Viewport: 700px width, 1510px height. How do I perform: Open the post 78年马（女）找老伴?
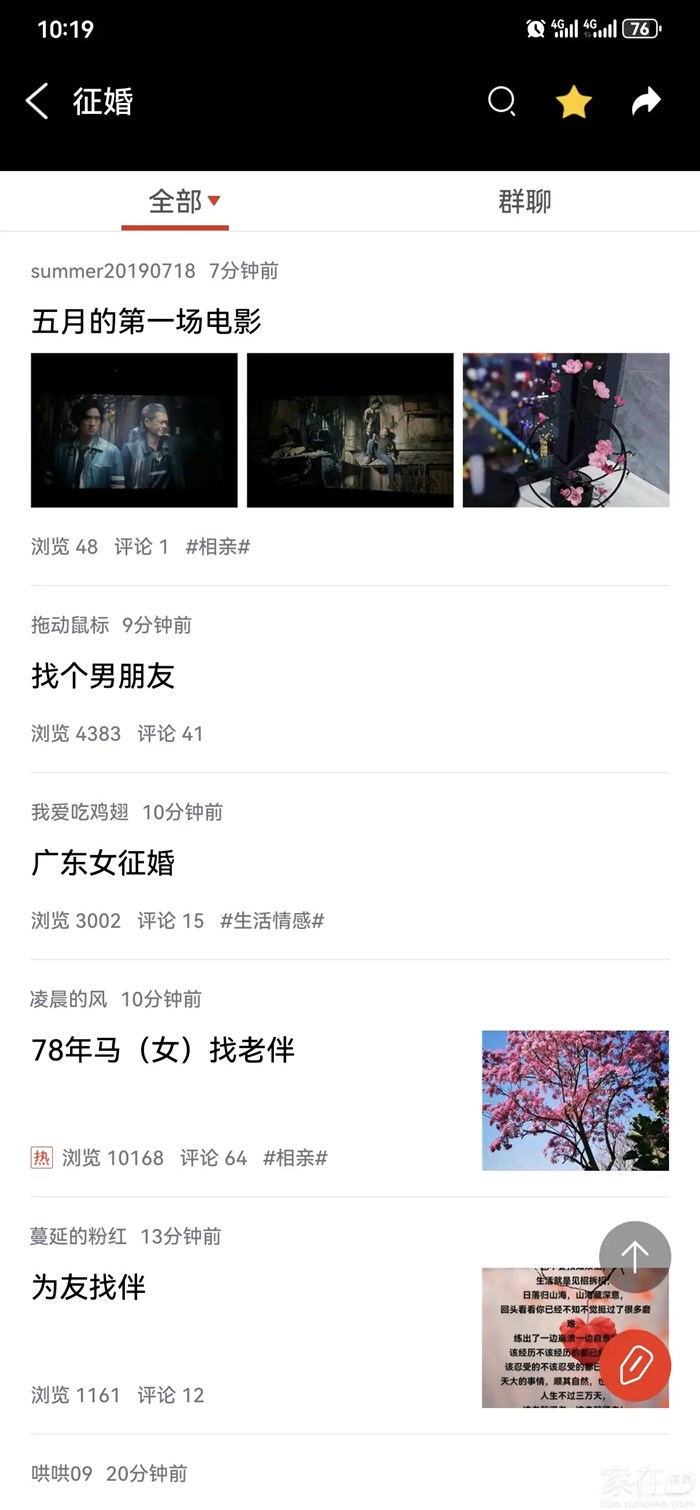(163, 1050)
